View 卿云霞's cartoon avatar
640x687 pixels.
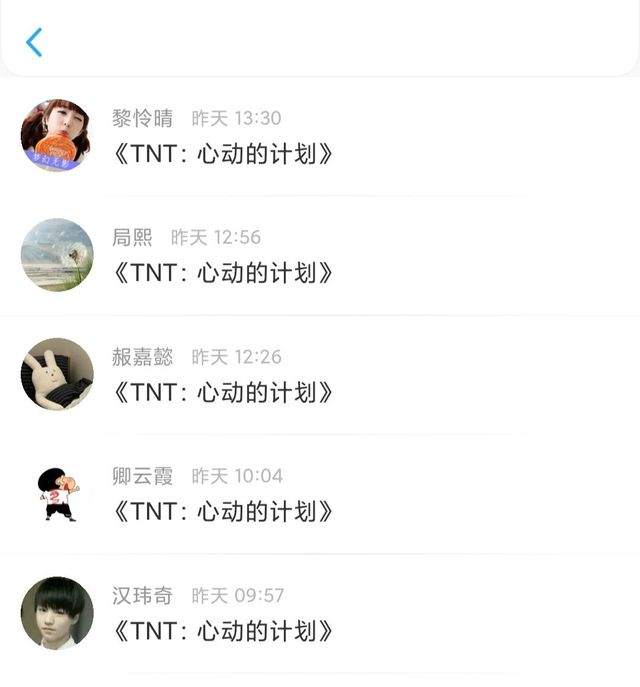pyautogui.click(x=57, y=493)
